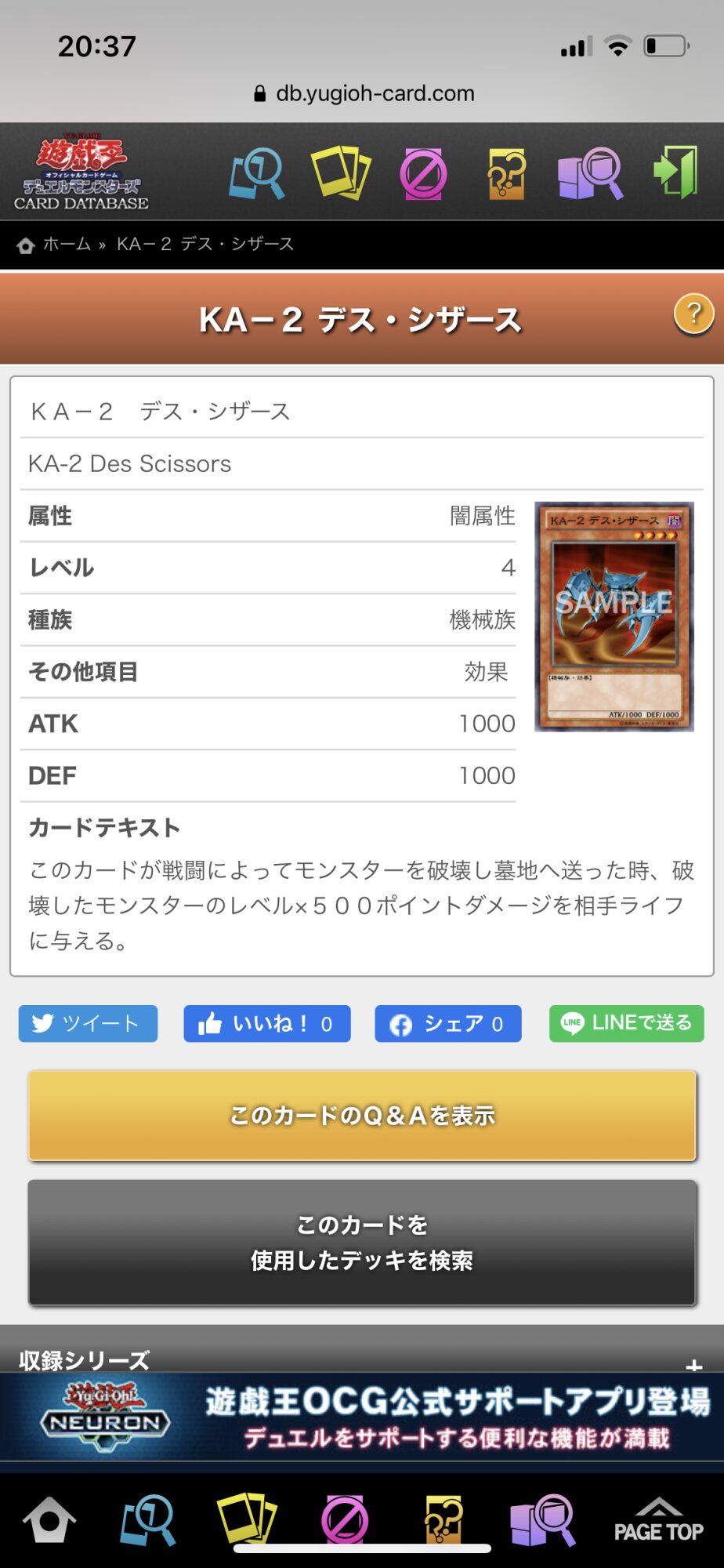This screenshot has width=724, height=1568.
Task: Search decks using このカードを使用したデッキを検索
Action: point(362,1243)
